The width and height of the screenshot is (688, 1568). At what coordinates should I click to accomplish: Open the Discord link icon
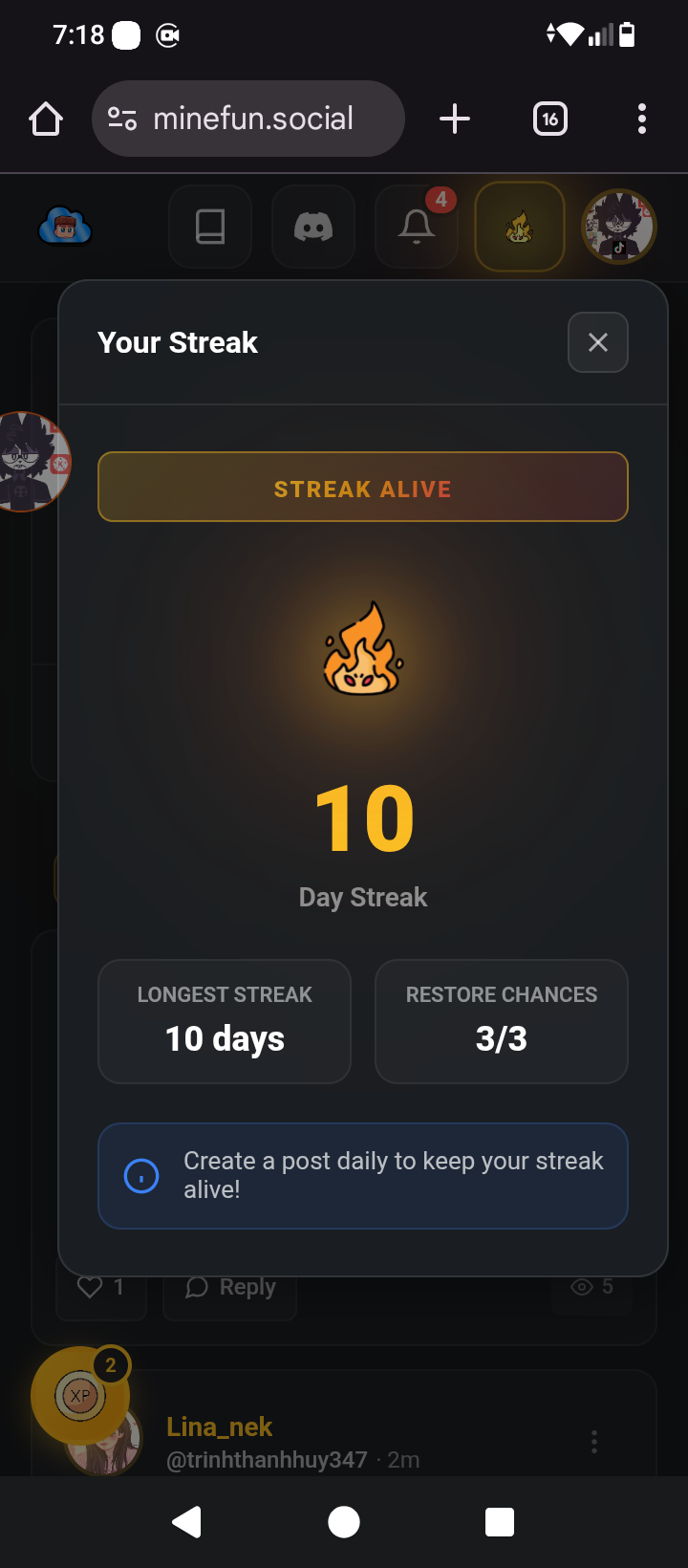click(x=313, y=228)
